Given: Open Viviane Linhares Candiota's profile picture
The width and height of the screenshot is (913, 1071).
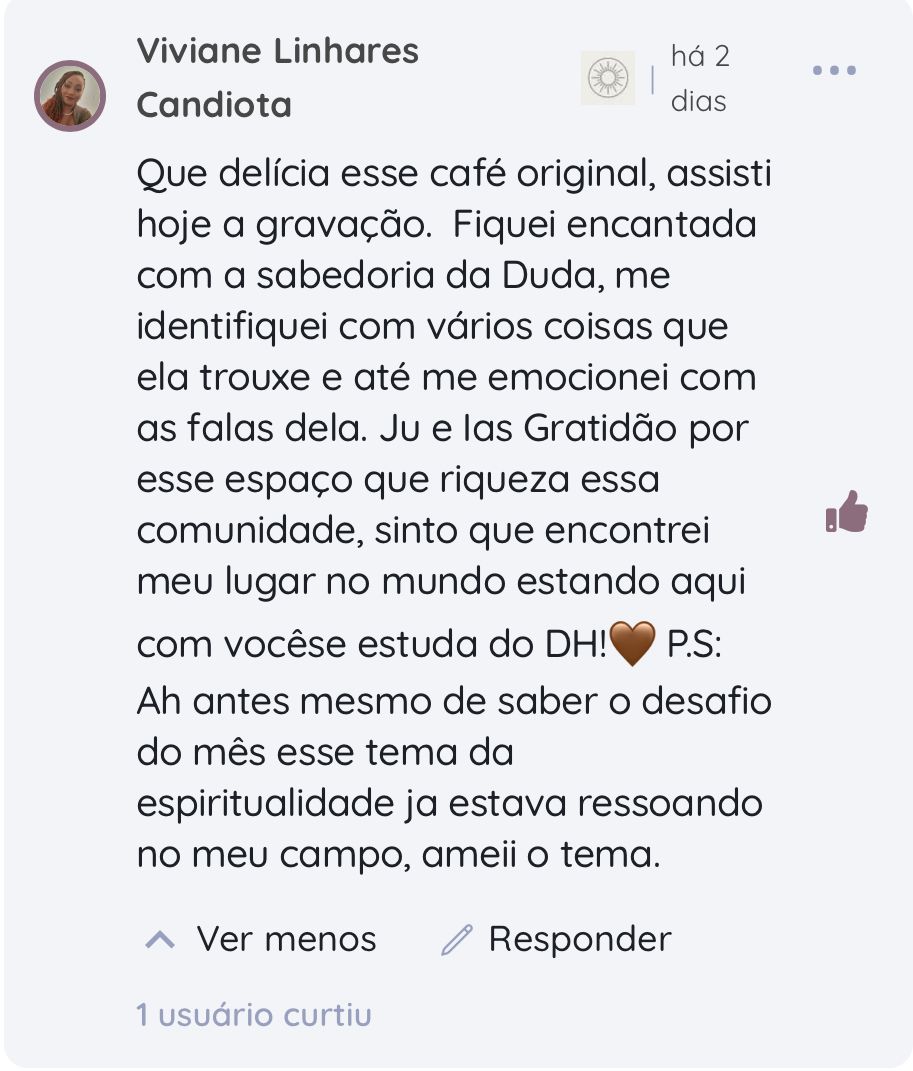Looking at the screenshot, I should (70, 96).
